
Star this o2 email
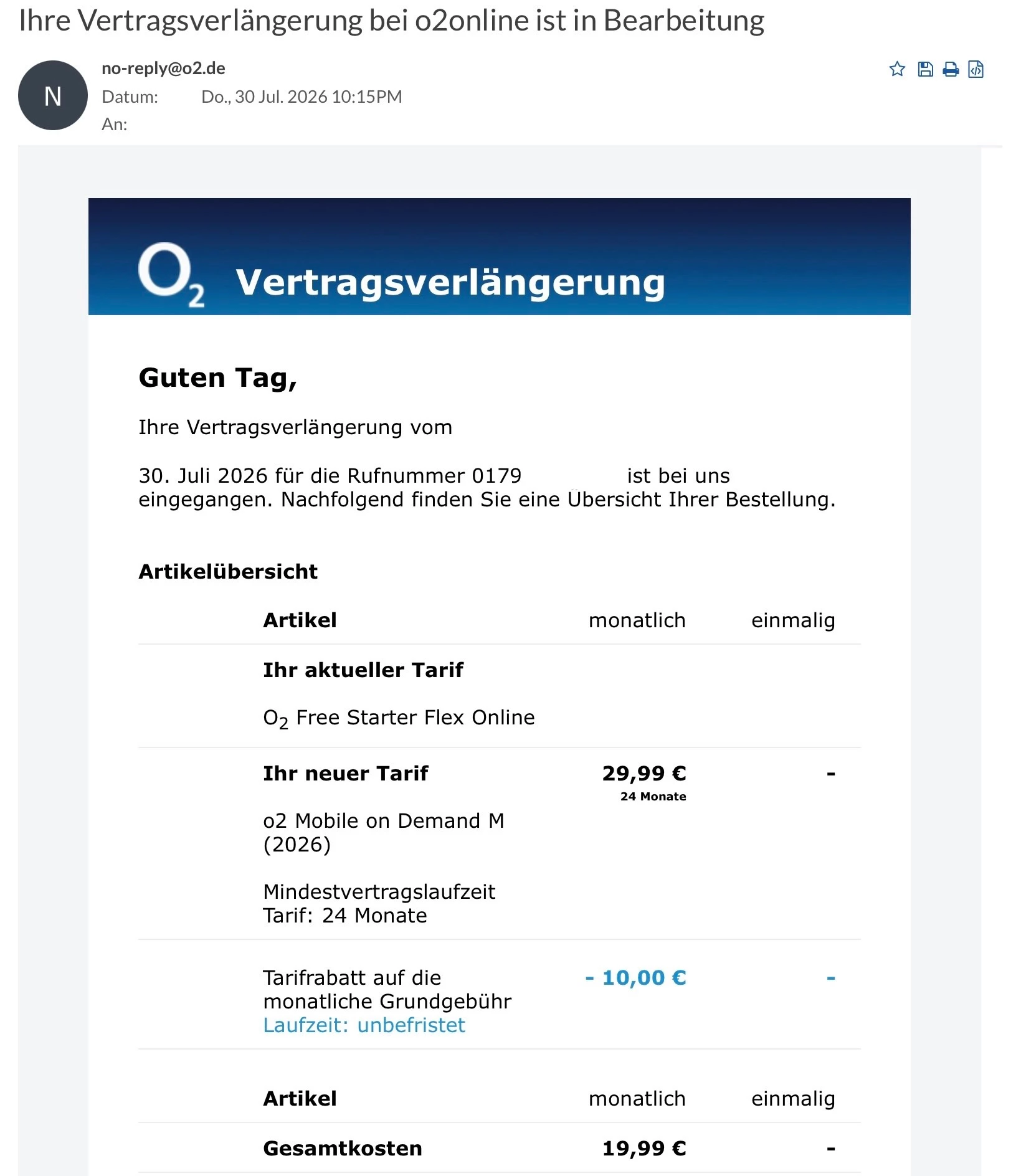(x=897, y=69)
